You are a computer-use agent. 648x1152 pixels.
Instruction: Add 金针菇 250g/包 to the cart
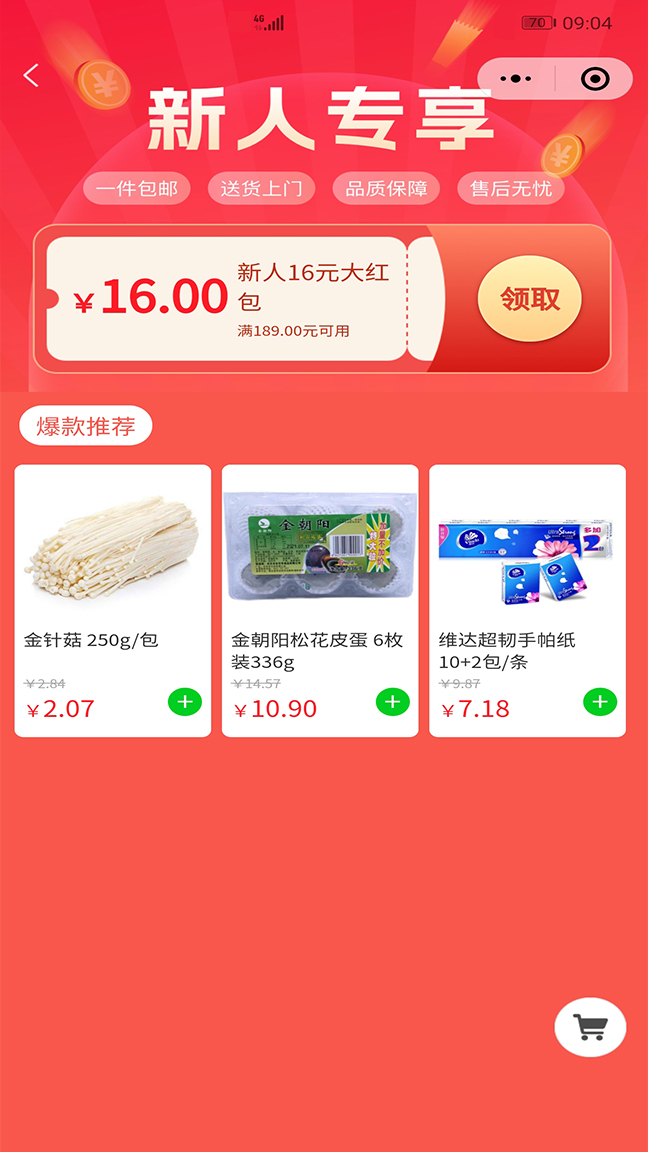coord(184,702)
